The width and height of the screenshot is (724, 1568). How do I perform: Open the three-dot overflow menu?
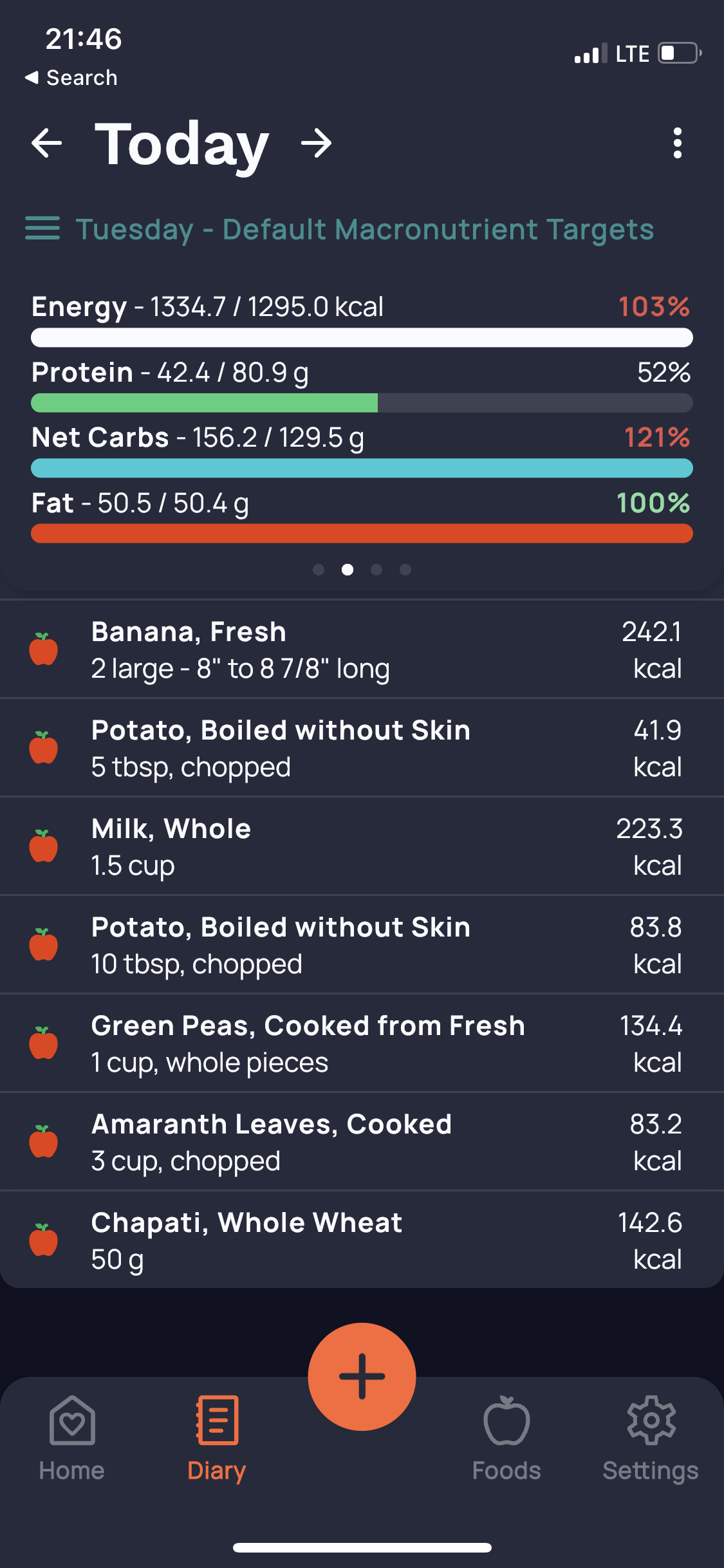pos(677,143)
